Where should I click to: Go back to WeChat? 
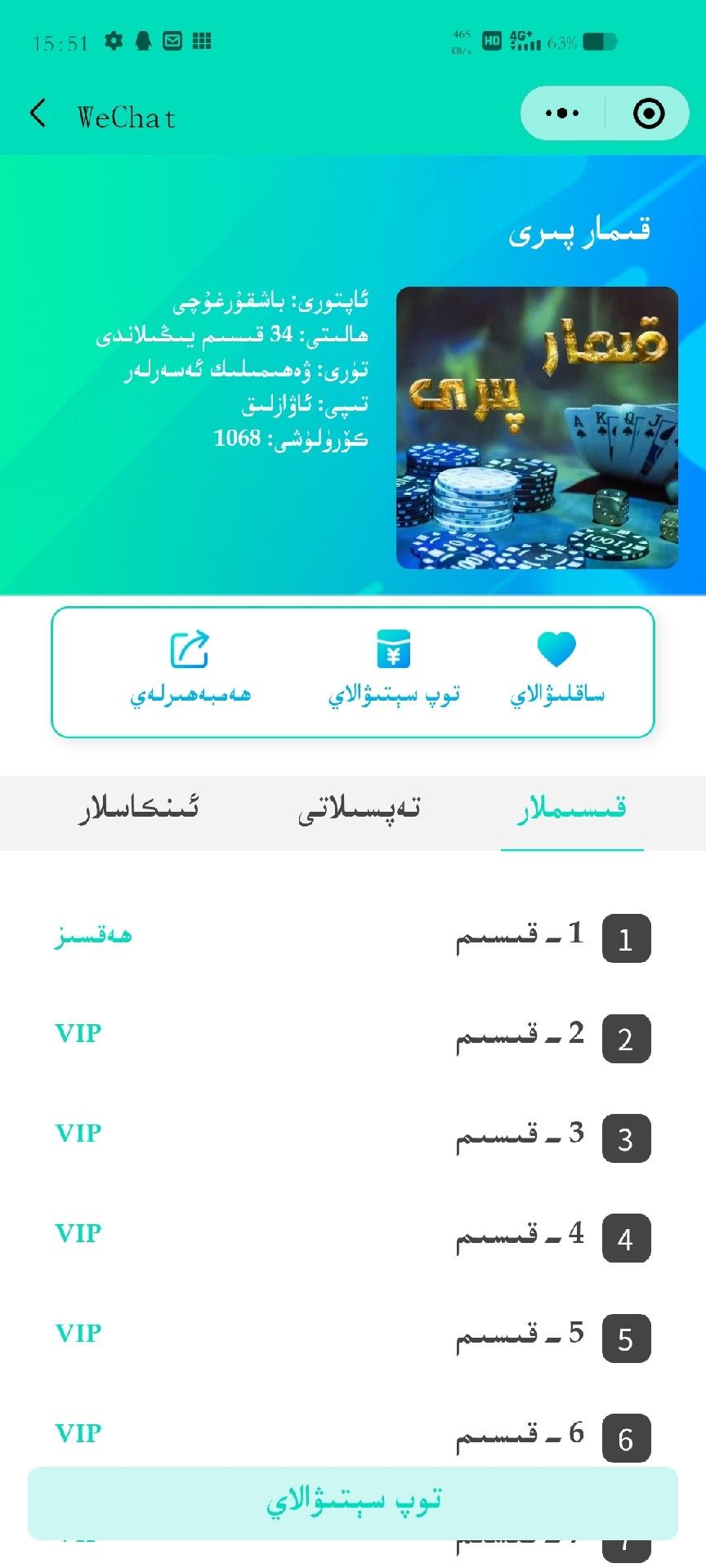click(x=38, y=114)
